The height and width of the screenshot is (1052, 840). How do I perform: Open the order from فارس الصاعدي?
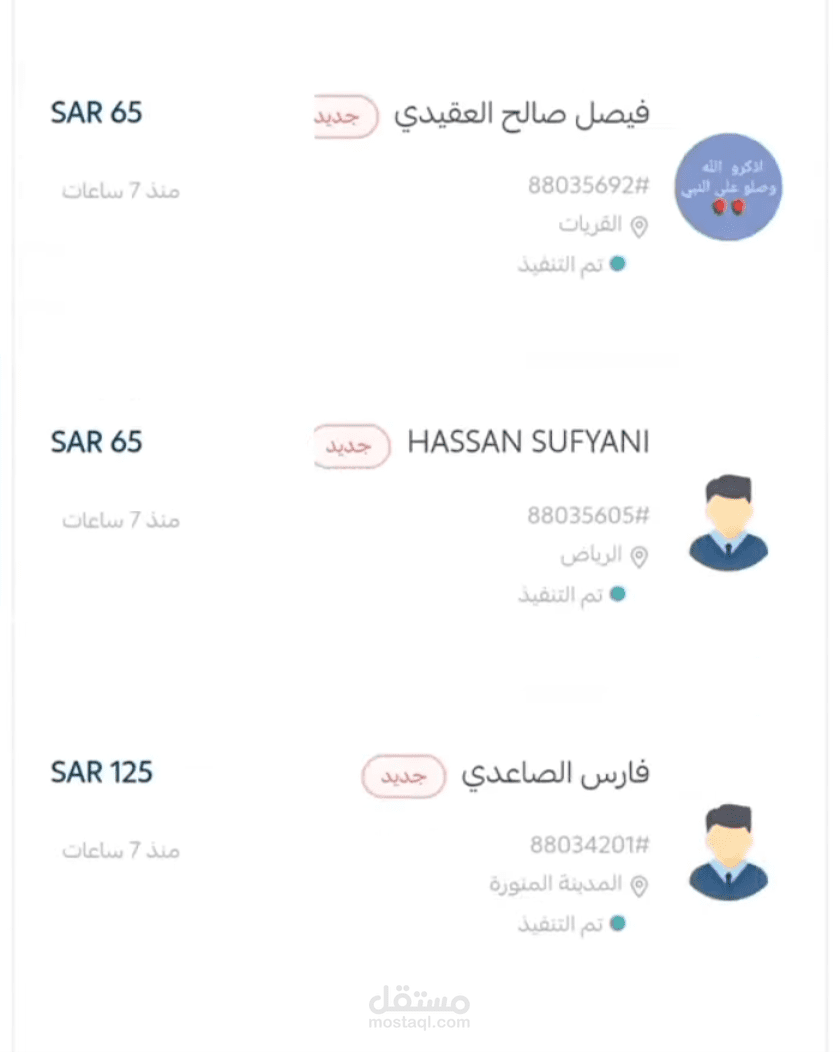[555, 773]
